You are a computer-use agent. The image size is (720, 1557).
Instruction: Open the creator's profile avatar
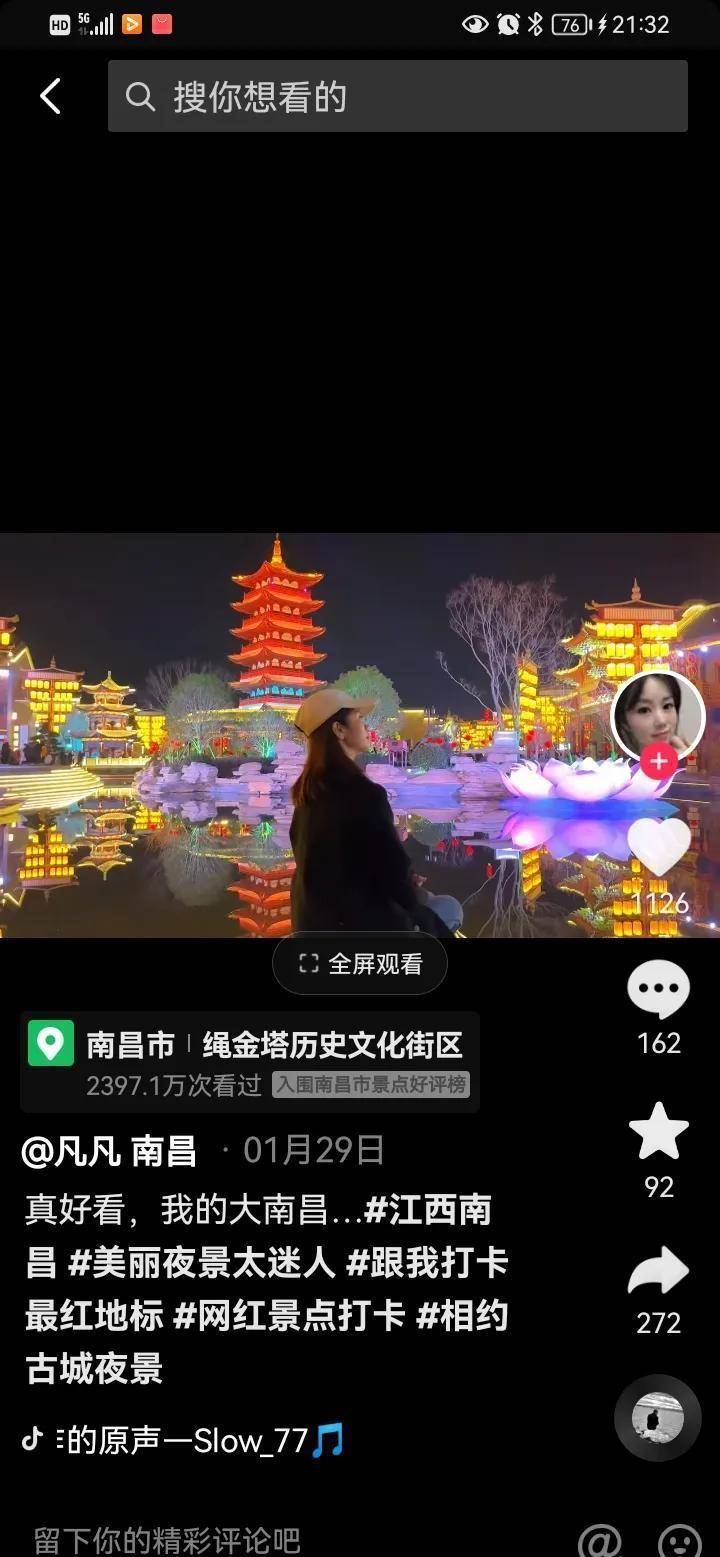pyautogui.click(x=657, y=716)
